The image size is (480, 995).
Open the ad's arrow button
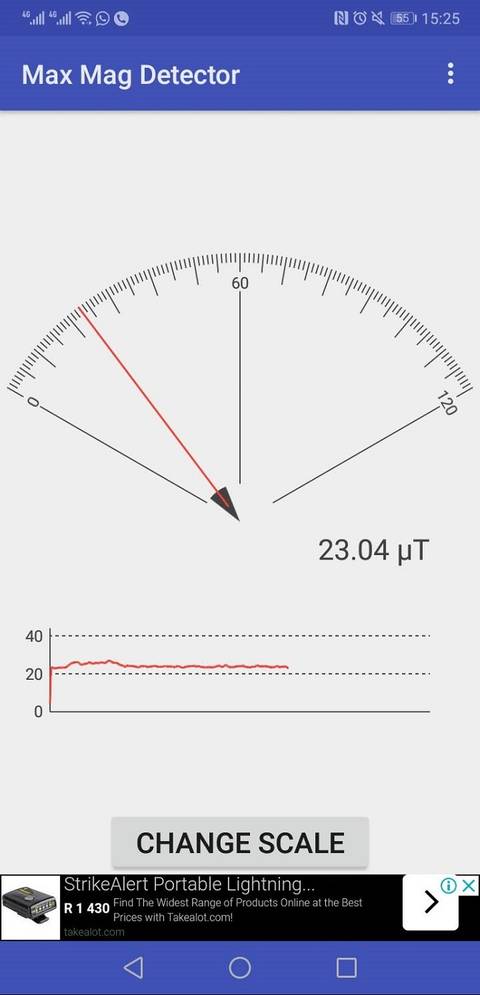click(431, 902)
